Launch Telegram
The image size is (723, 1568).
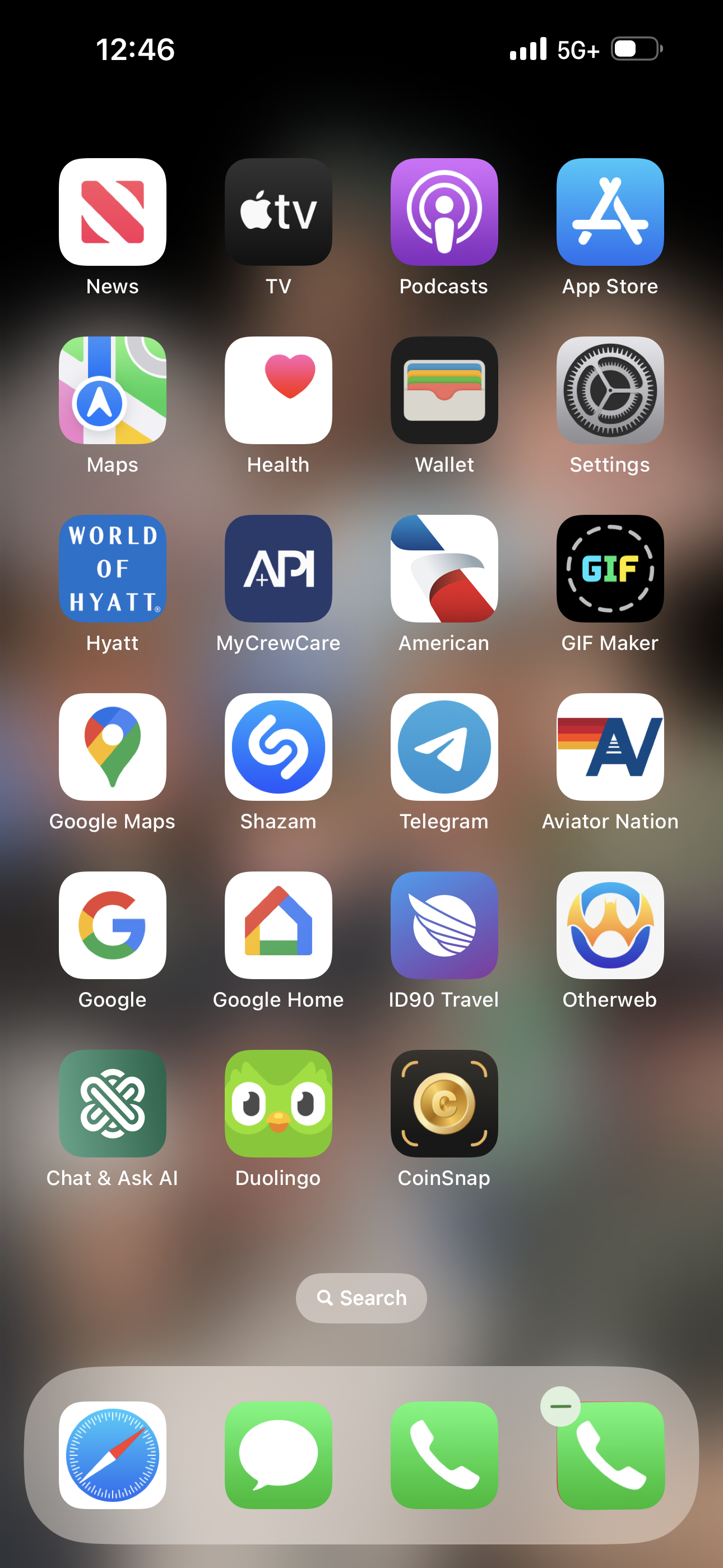point(444,747)
